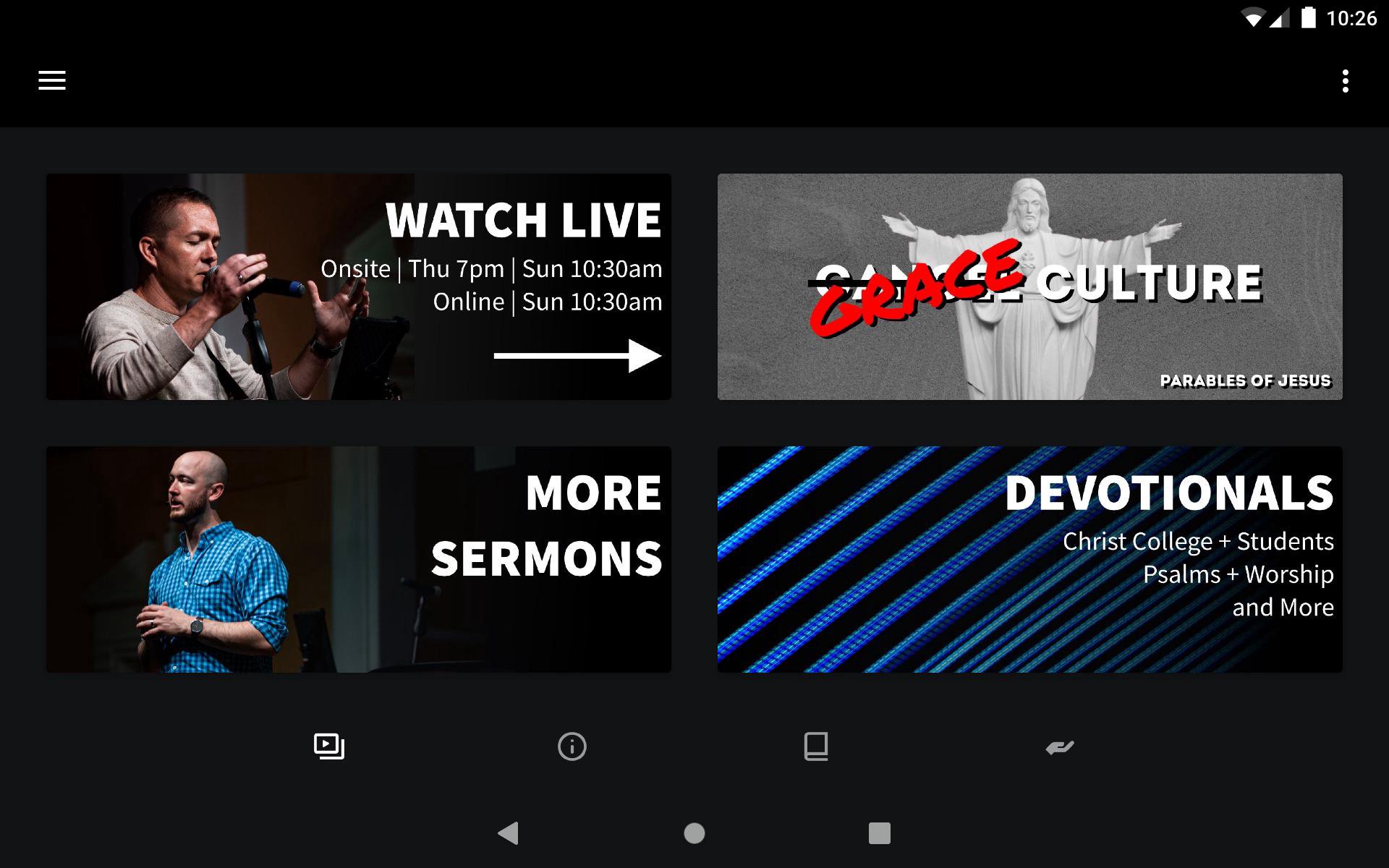Open the hamburger drawer menu

click(52, 80)
